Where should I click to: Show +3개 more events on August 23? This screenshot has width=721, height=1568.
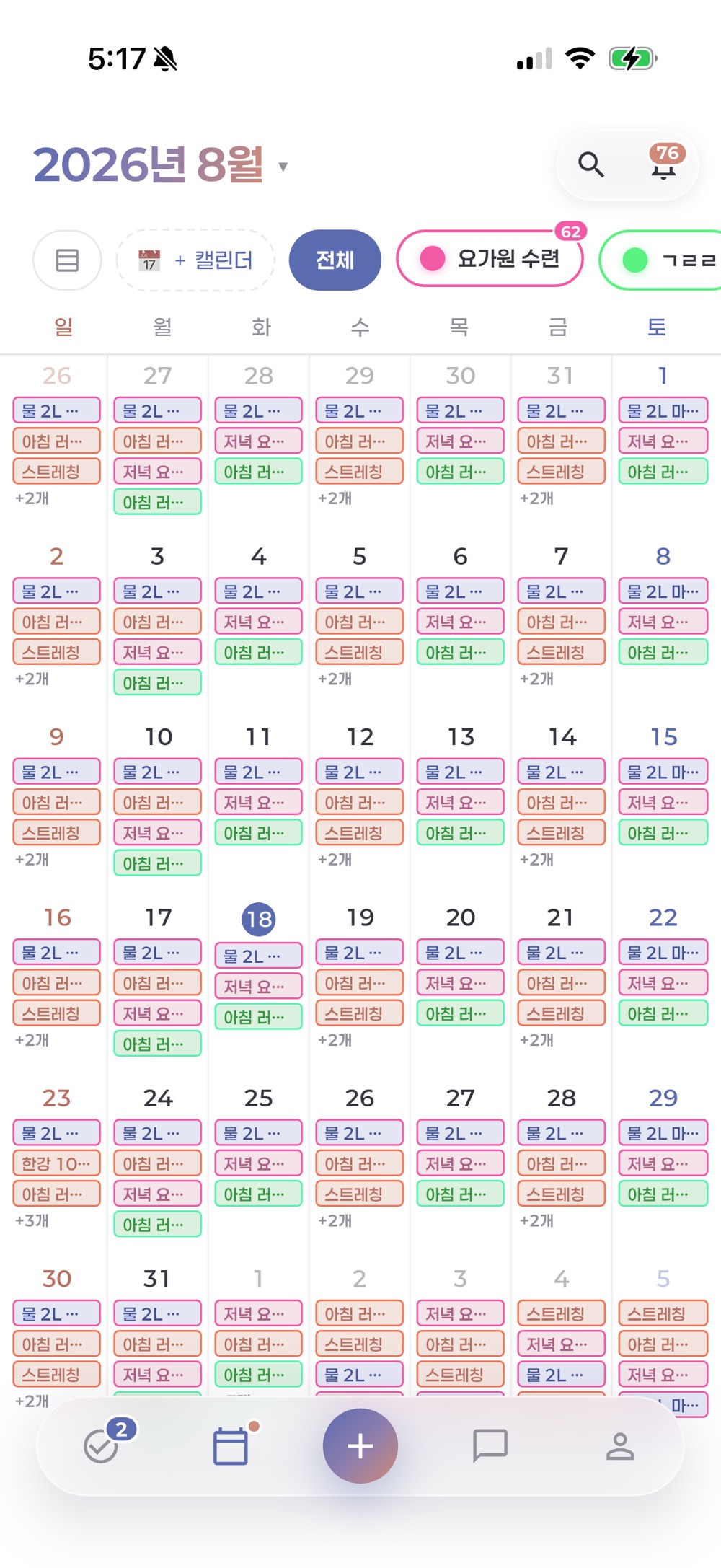pyautogui.click(x=32, y=1220)
